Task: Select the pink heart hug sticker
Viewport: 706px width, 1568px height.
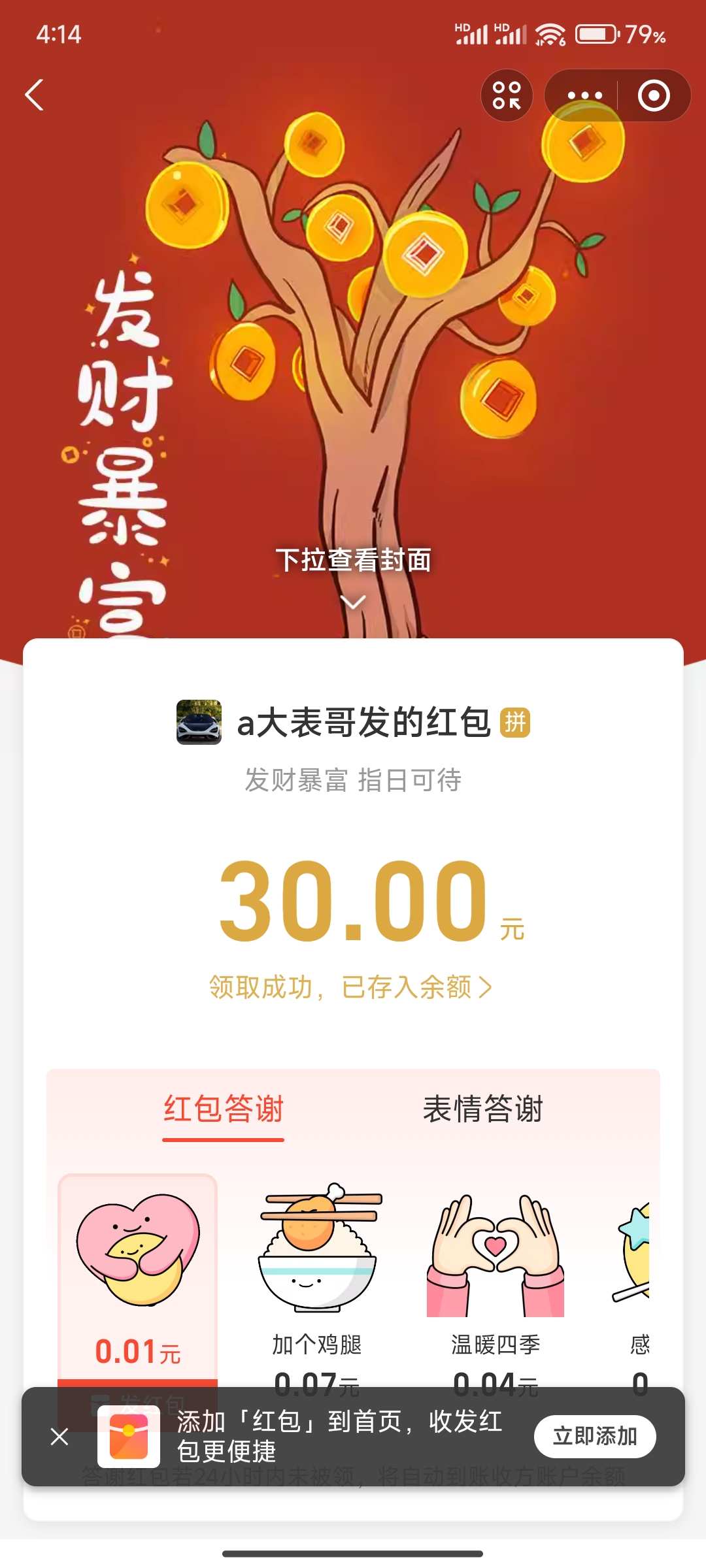Action: click(x=136, y=1251)
